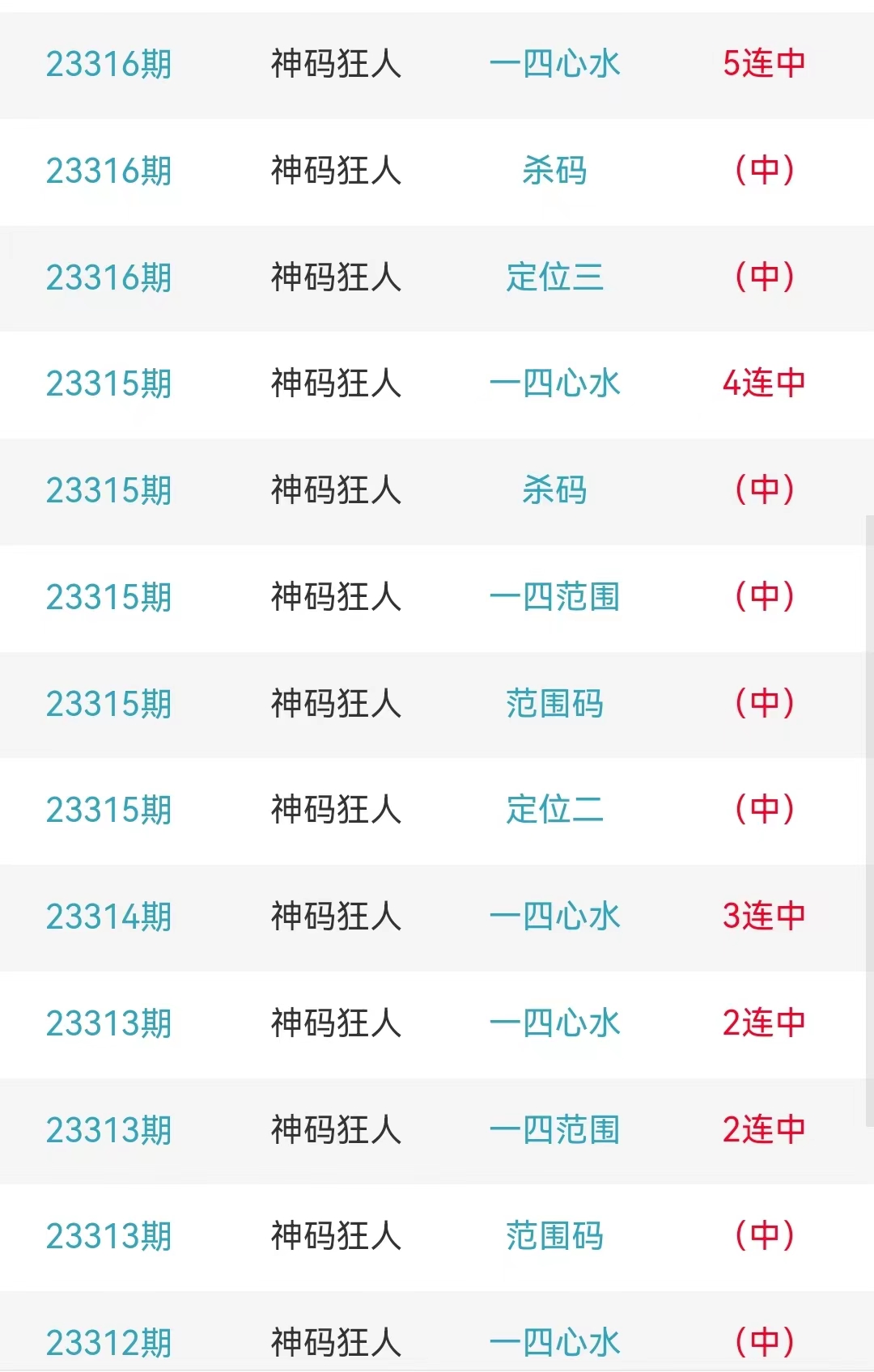The height and width of the screenshot is (1372, 874).
Task: Open the 23315期 一四心水 4连中 row
Action: point(554,383)
